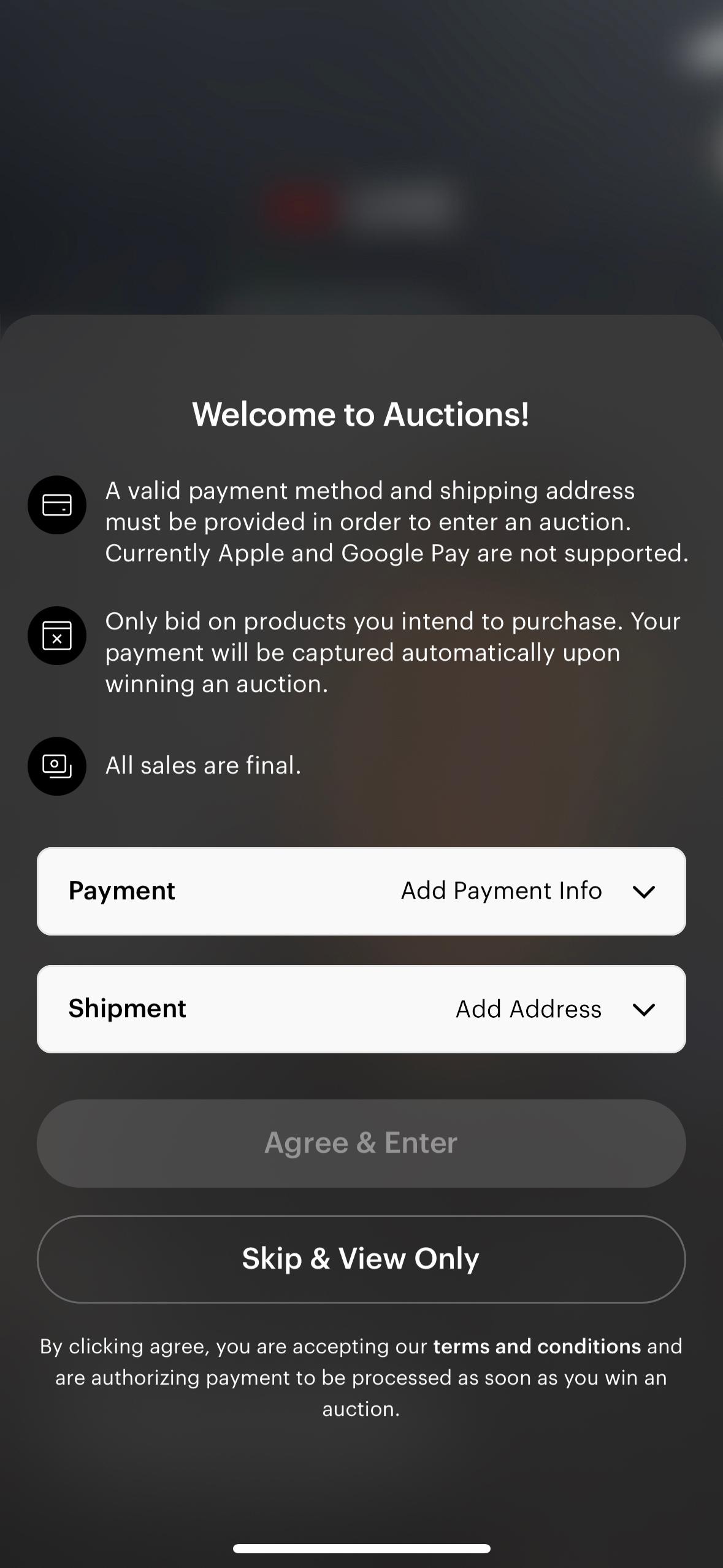The image size is (723, 1568).
Task: Select the Shipment label
Action: pyautogui.click(x=126, y=1009)
